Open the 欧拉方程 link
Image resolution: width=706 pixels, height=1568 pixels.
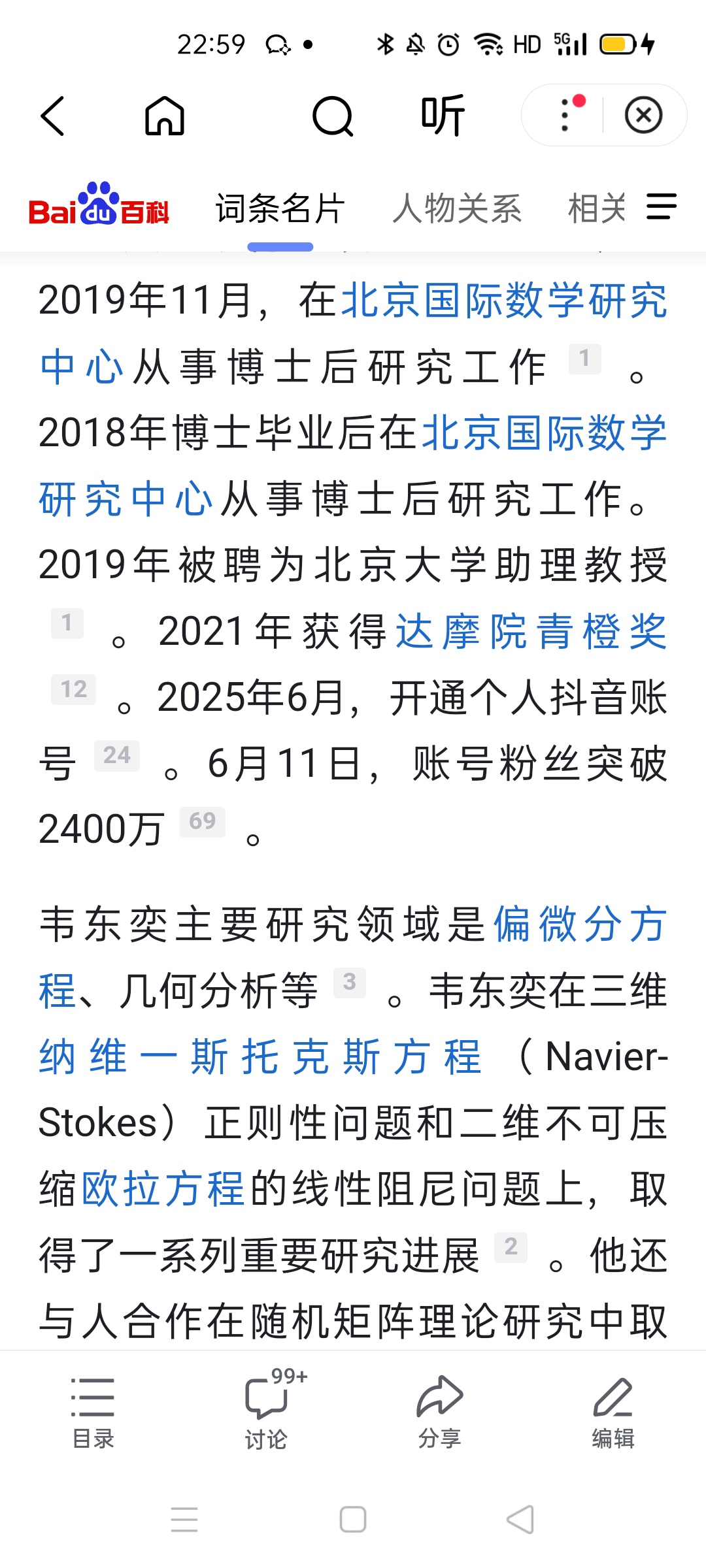pyautogui.click(x=163, y=1188)
